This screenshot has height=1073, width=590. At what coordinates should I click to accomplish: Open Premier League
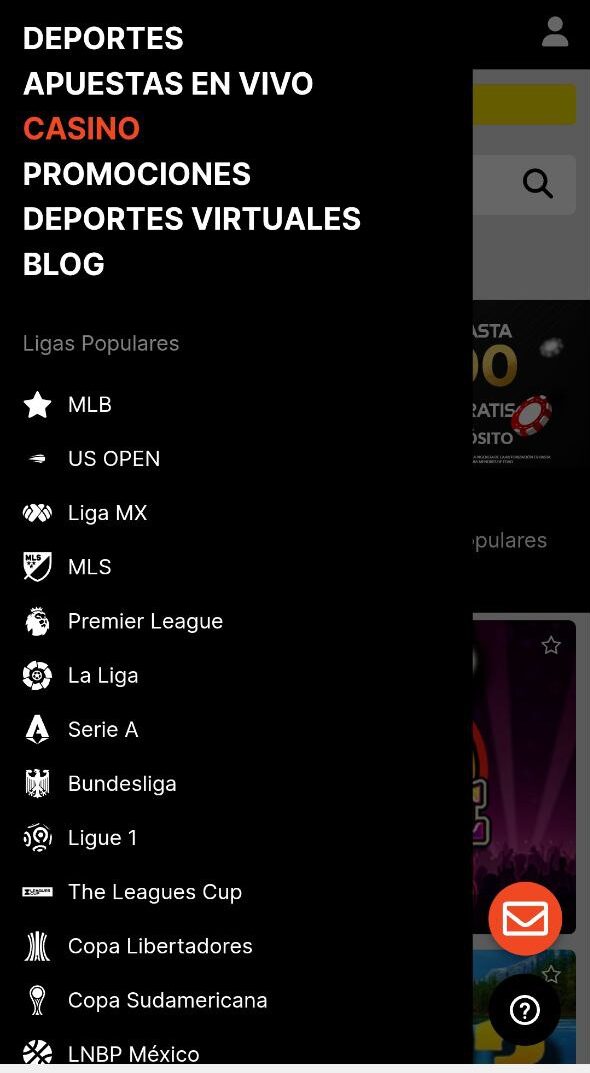coord(123,621)
